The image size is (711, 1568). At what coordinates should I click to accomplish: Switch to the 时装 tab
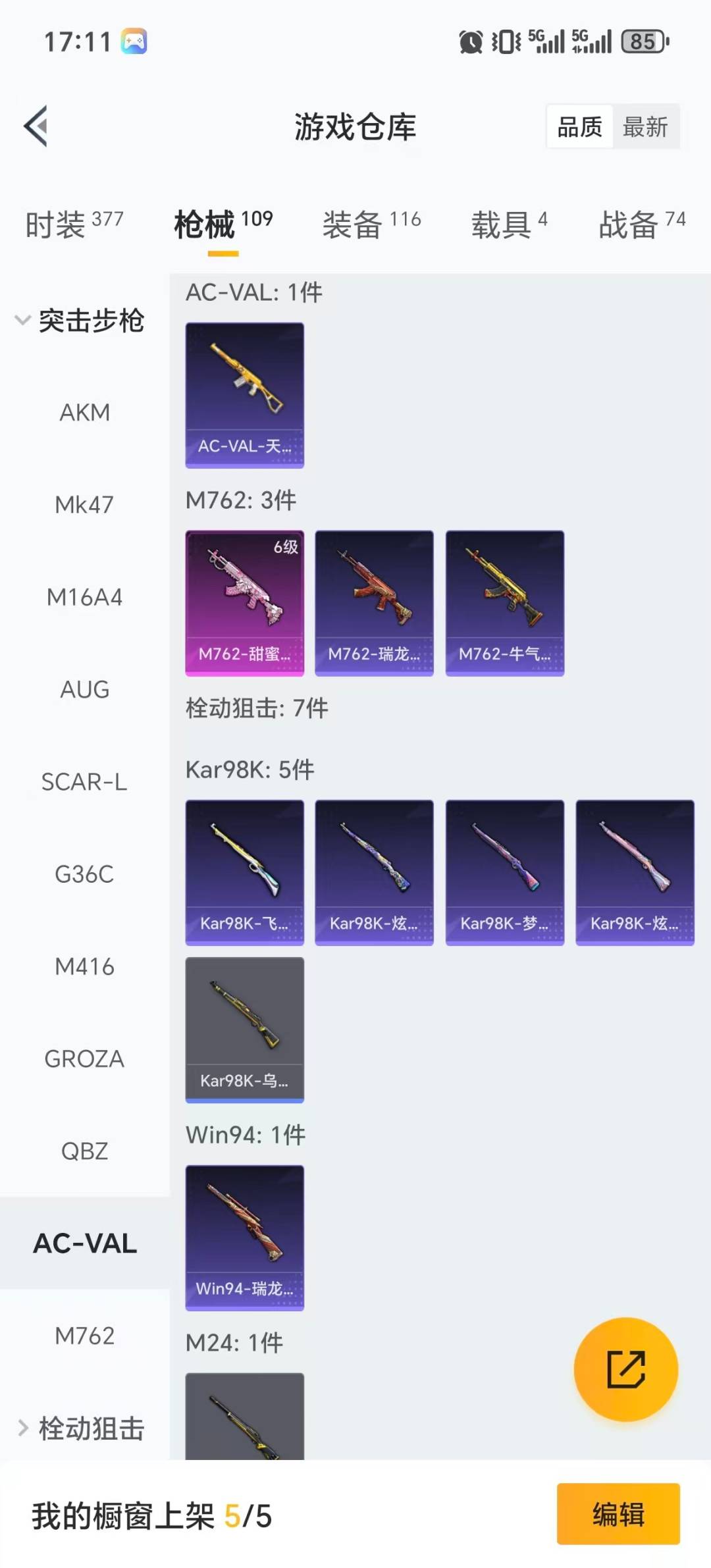coord(74,224)
